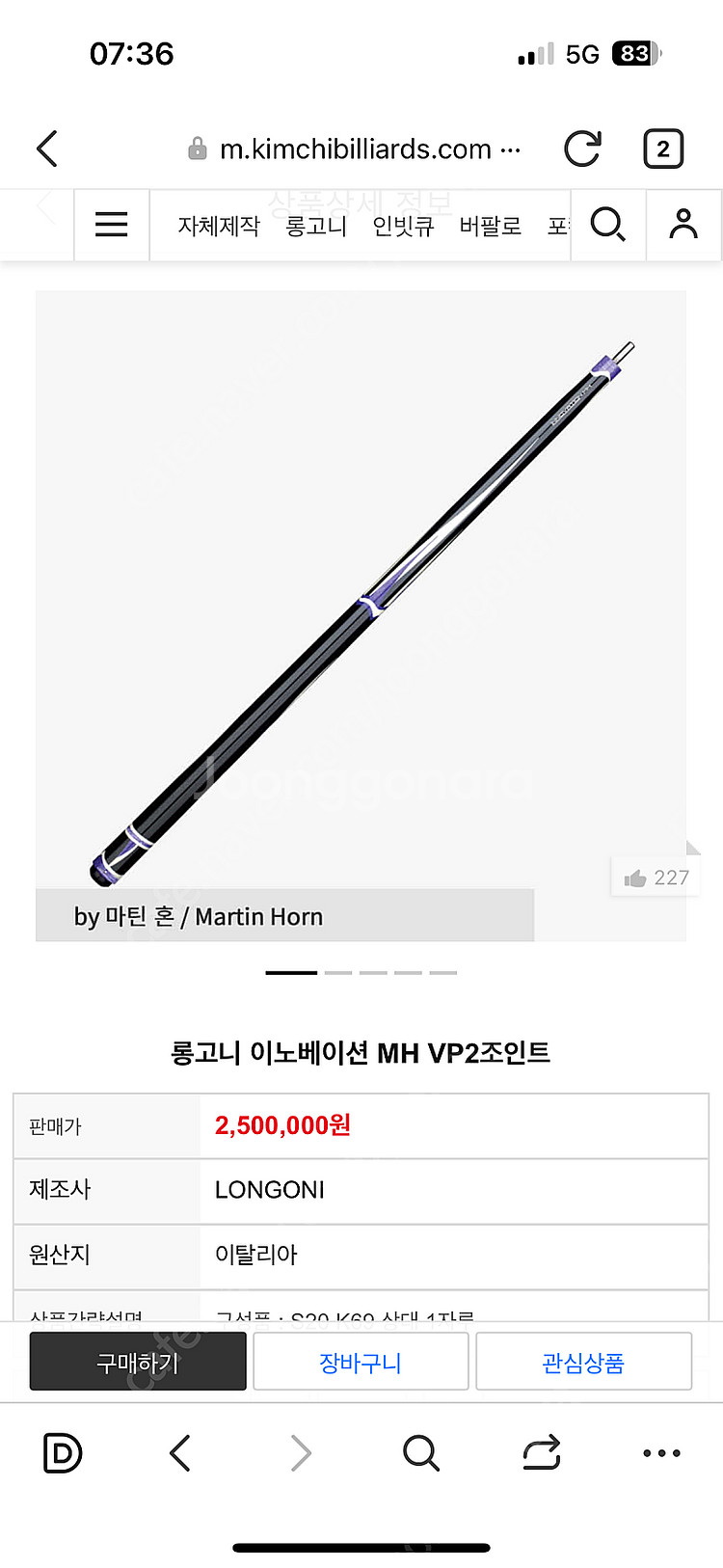Open the browser tabs counter
The width and height of the screenshot is (723, 1568).
pos(662,149)
